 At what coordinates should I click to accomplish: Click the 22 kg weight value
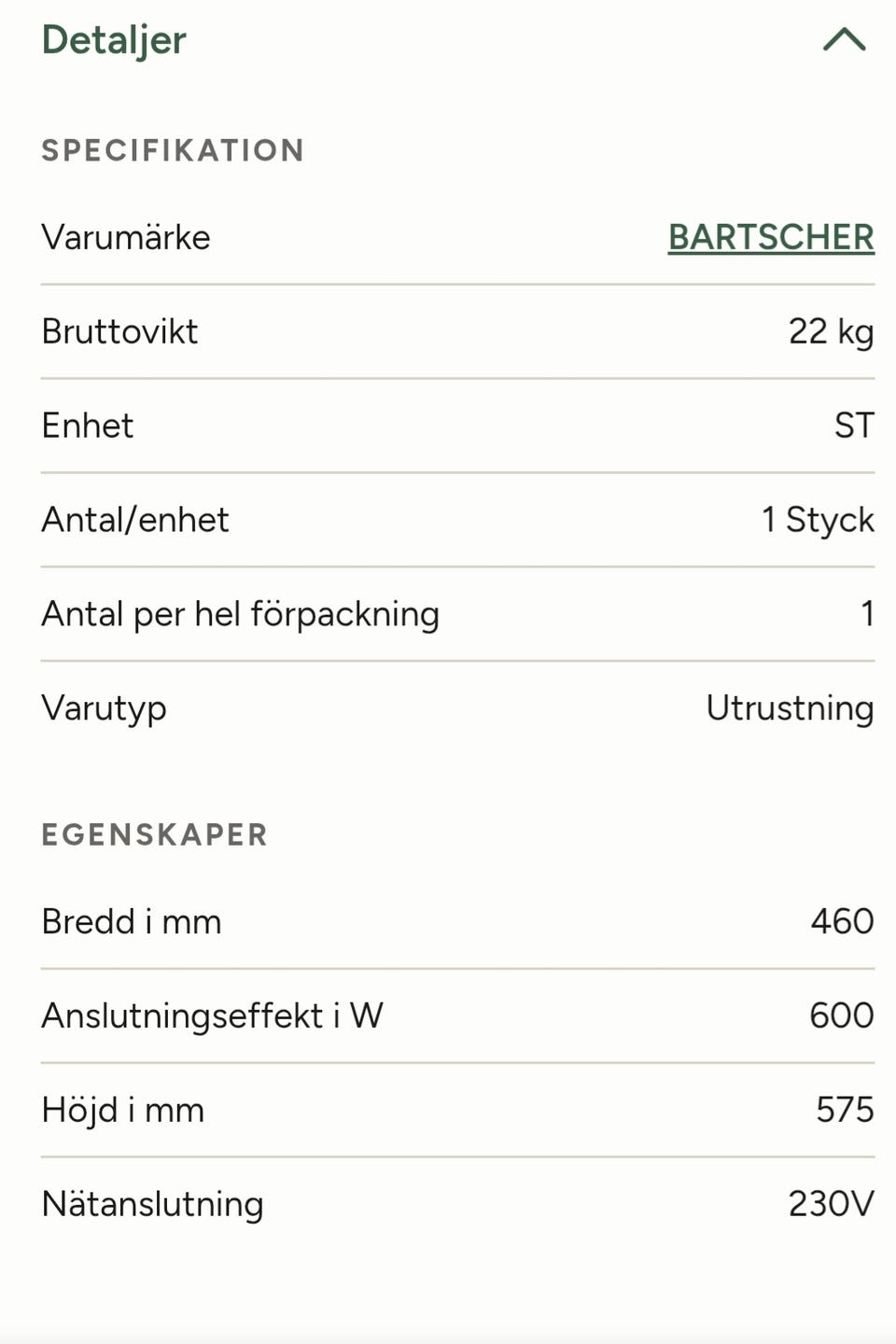coord(831,331)
